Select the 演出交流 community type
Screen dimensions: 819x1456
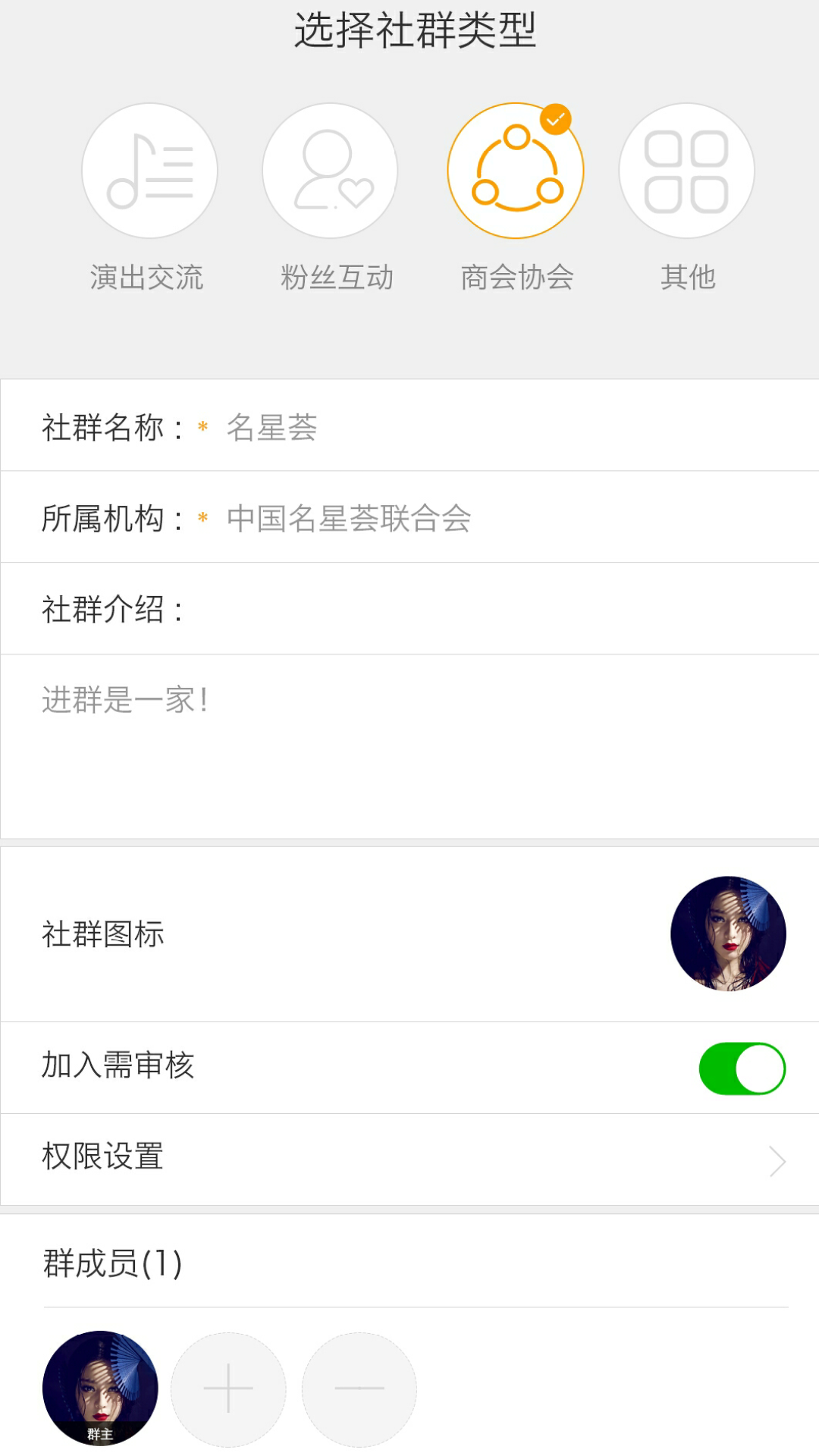(x=149, y=171)
